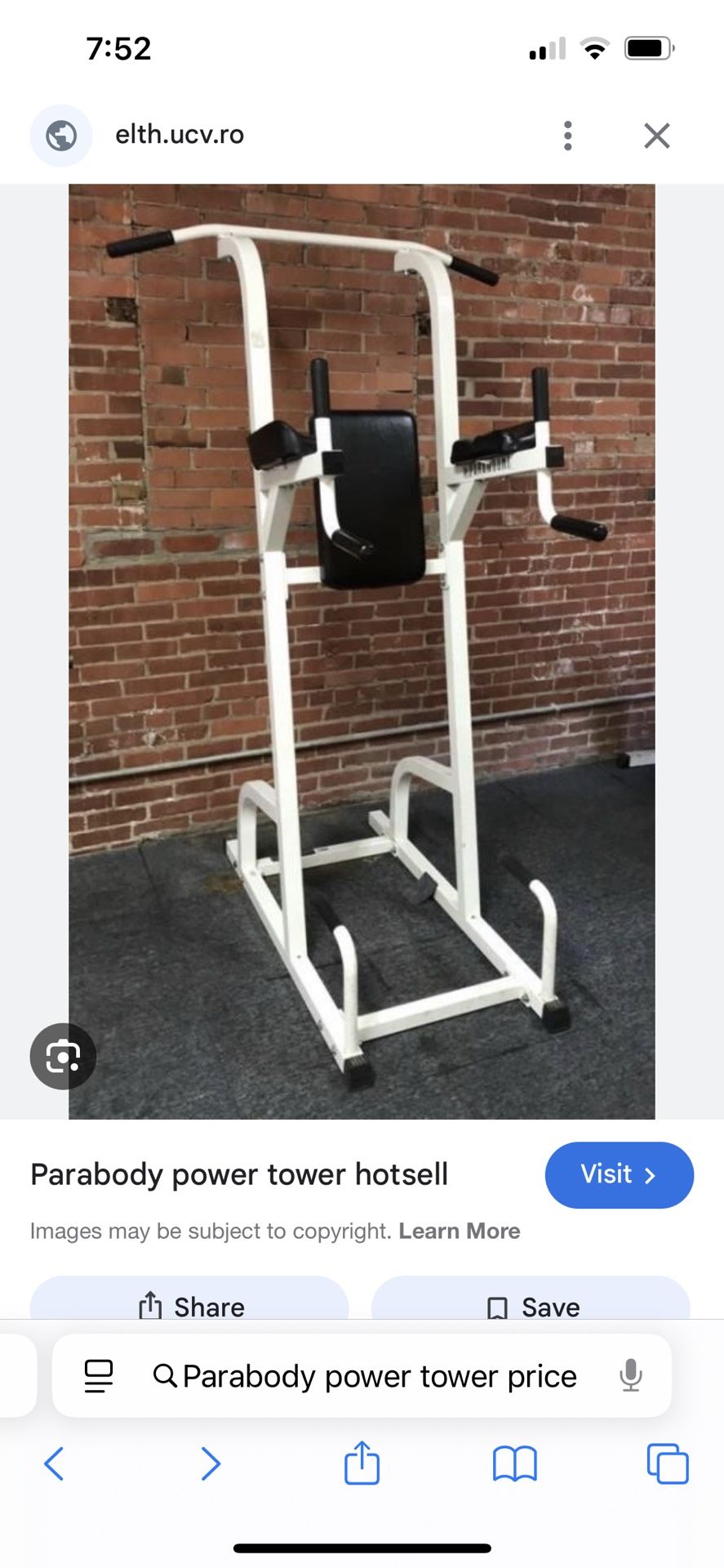724x1568 pixels.
Task: Open Safari bookmarks
Action: tap(514, 1463)
